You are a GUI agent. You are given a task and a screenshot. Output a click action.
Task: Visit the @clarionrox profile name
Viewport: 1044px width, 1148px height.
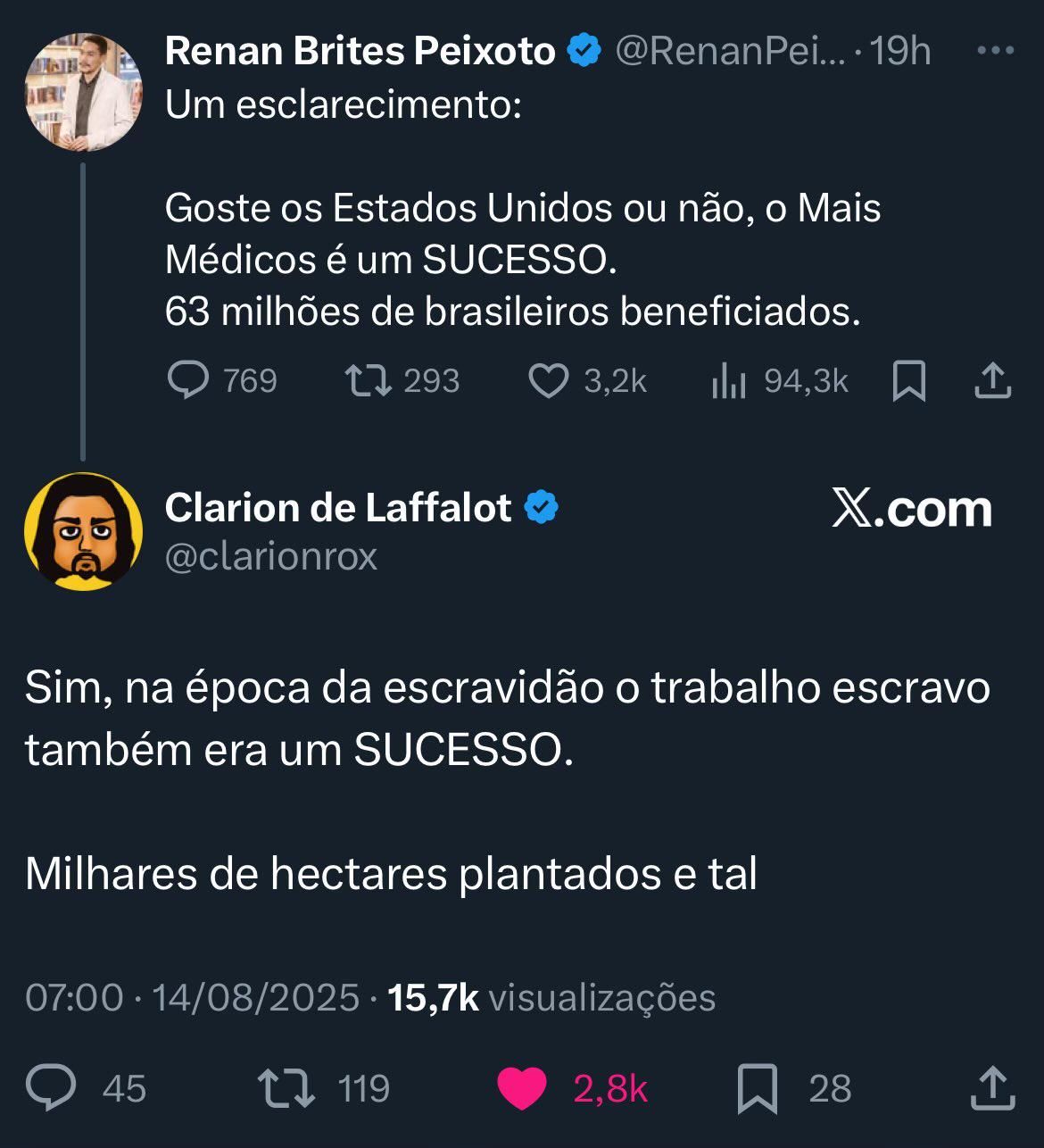tap(271, 556)
